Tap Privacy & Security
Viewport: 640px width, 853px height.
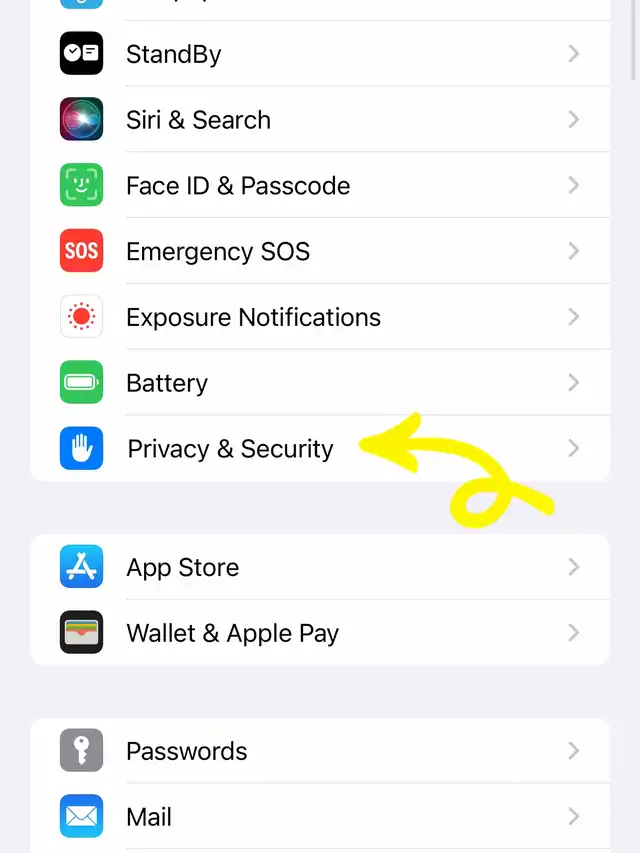click(230, 449)
